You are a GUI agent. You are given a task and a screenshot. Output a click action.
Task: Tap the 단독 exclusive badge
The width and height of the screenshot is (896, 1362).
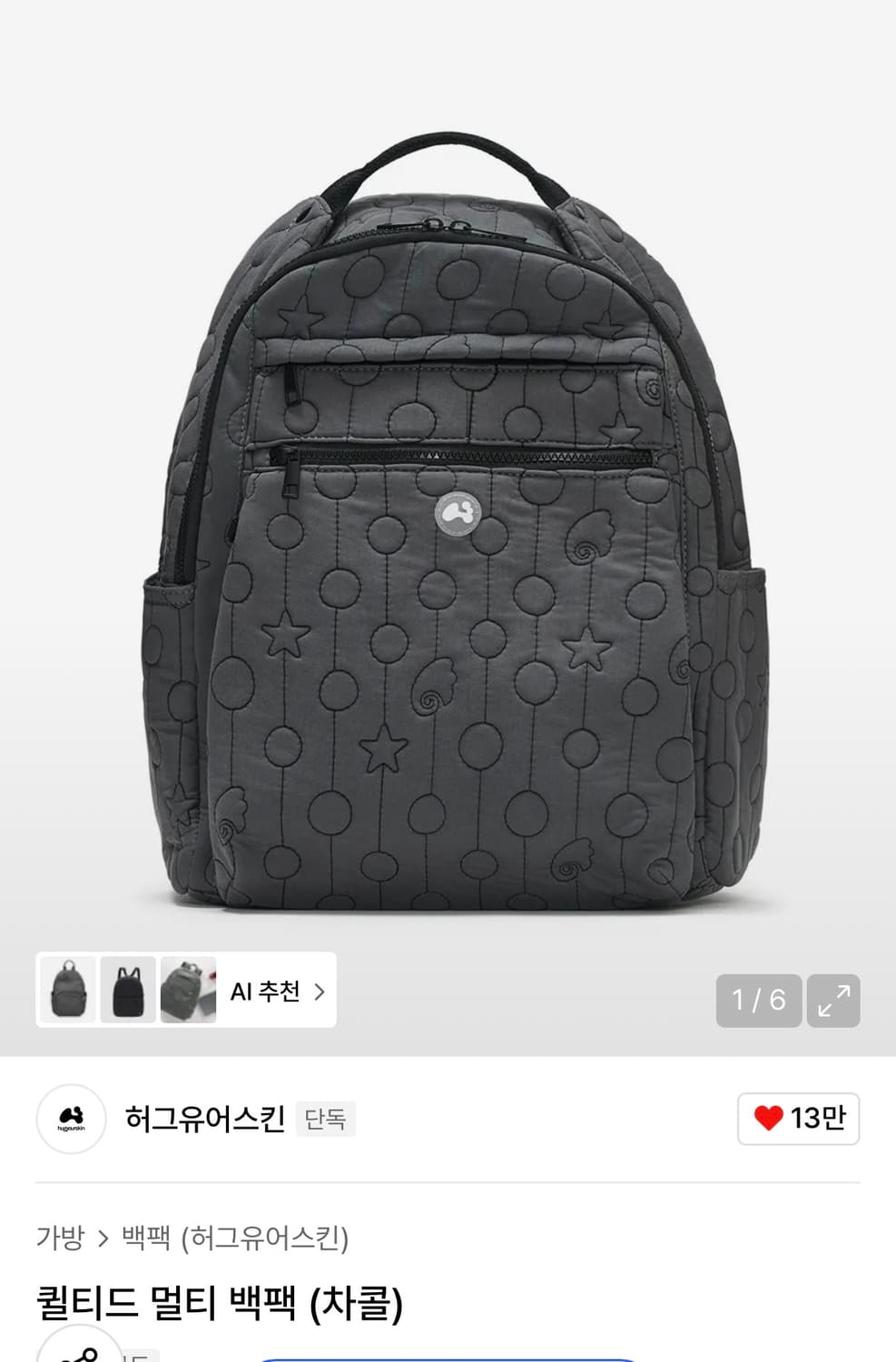pos(325,1120)
